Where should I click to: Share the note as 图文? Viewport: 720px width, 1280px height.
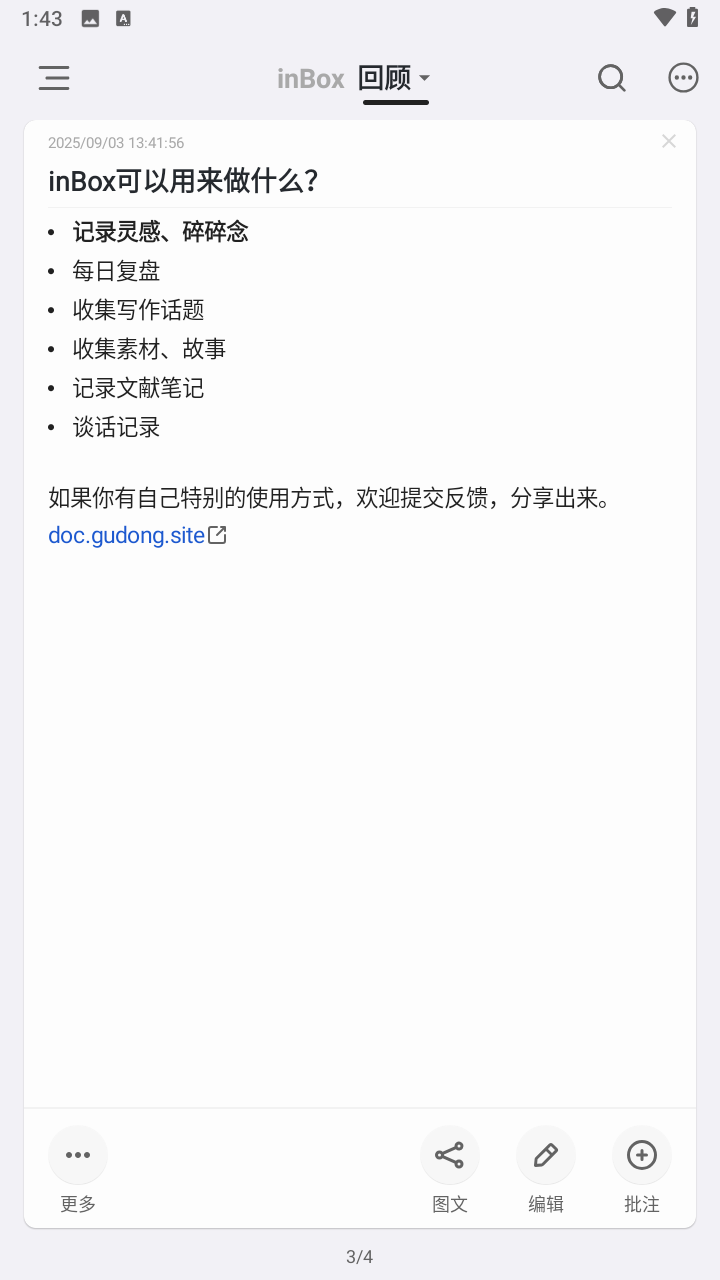click(x=450, y=1156)
